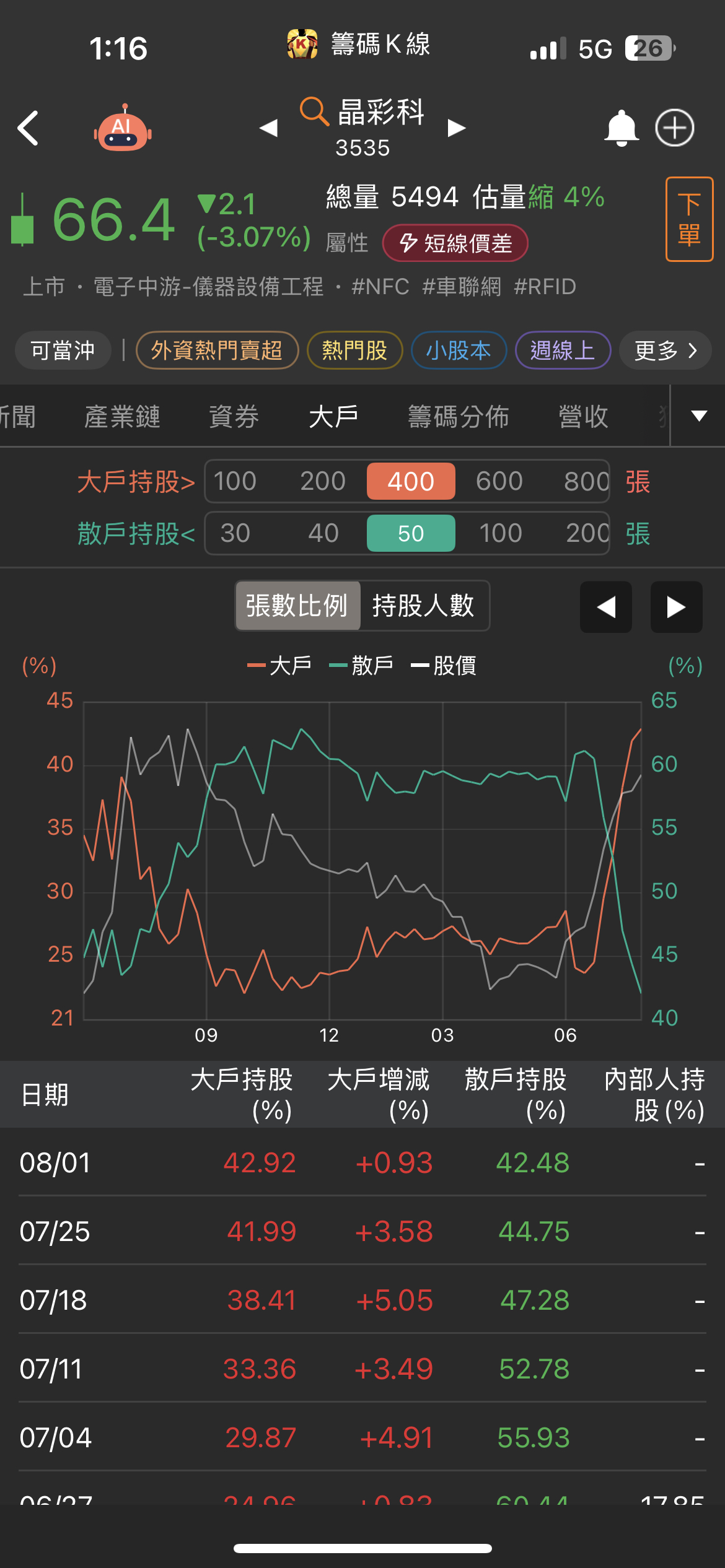Add 晶彩科 to the watchlist
The image size is (725, 1568).
click(x=675, y=128)
